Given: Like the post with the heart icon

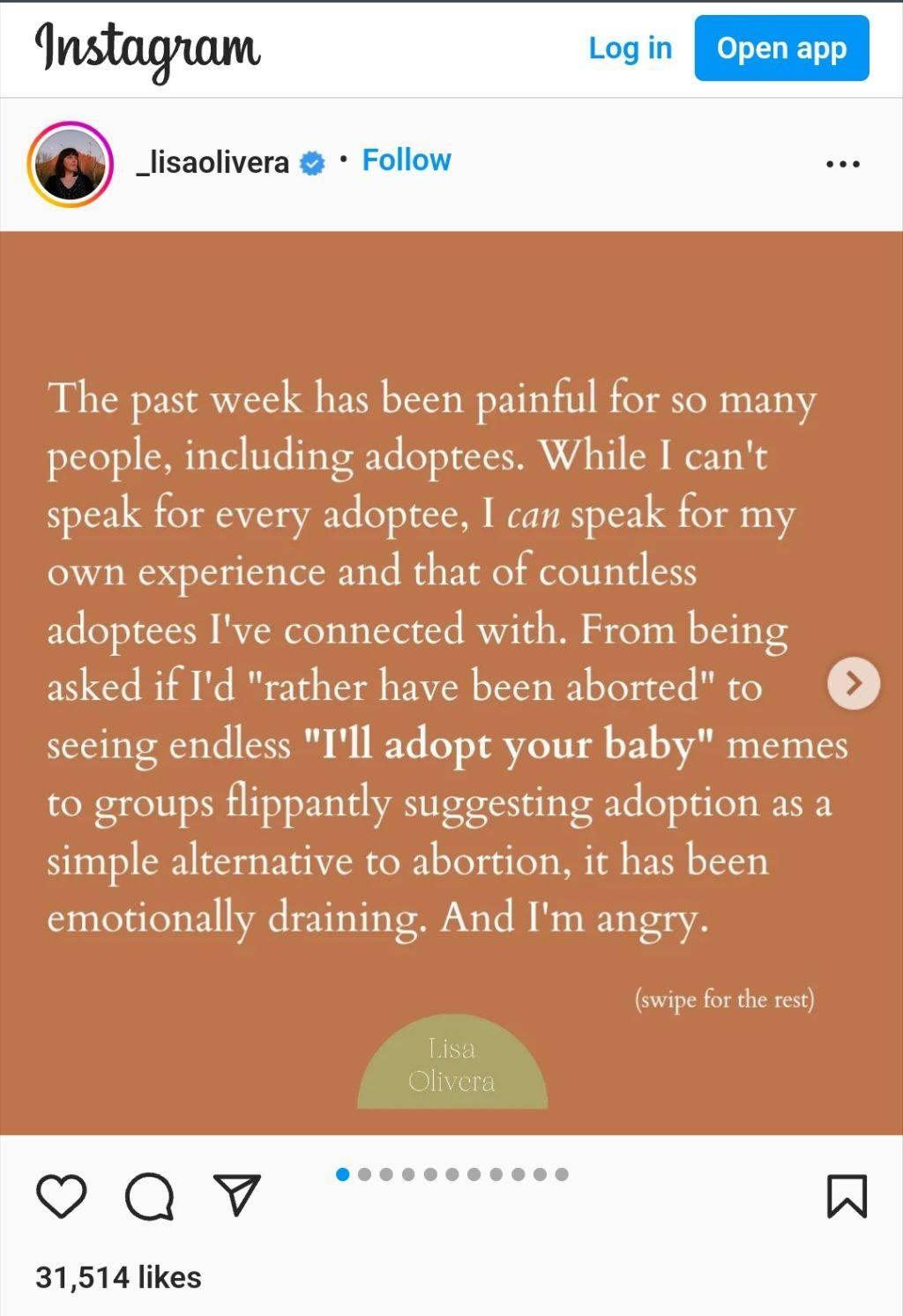Looking at the screenshot, I should [60, 1196].
